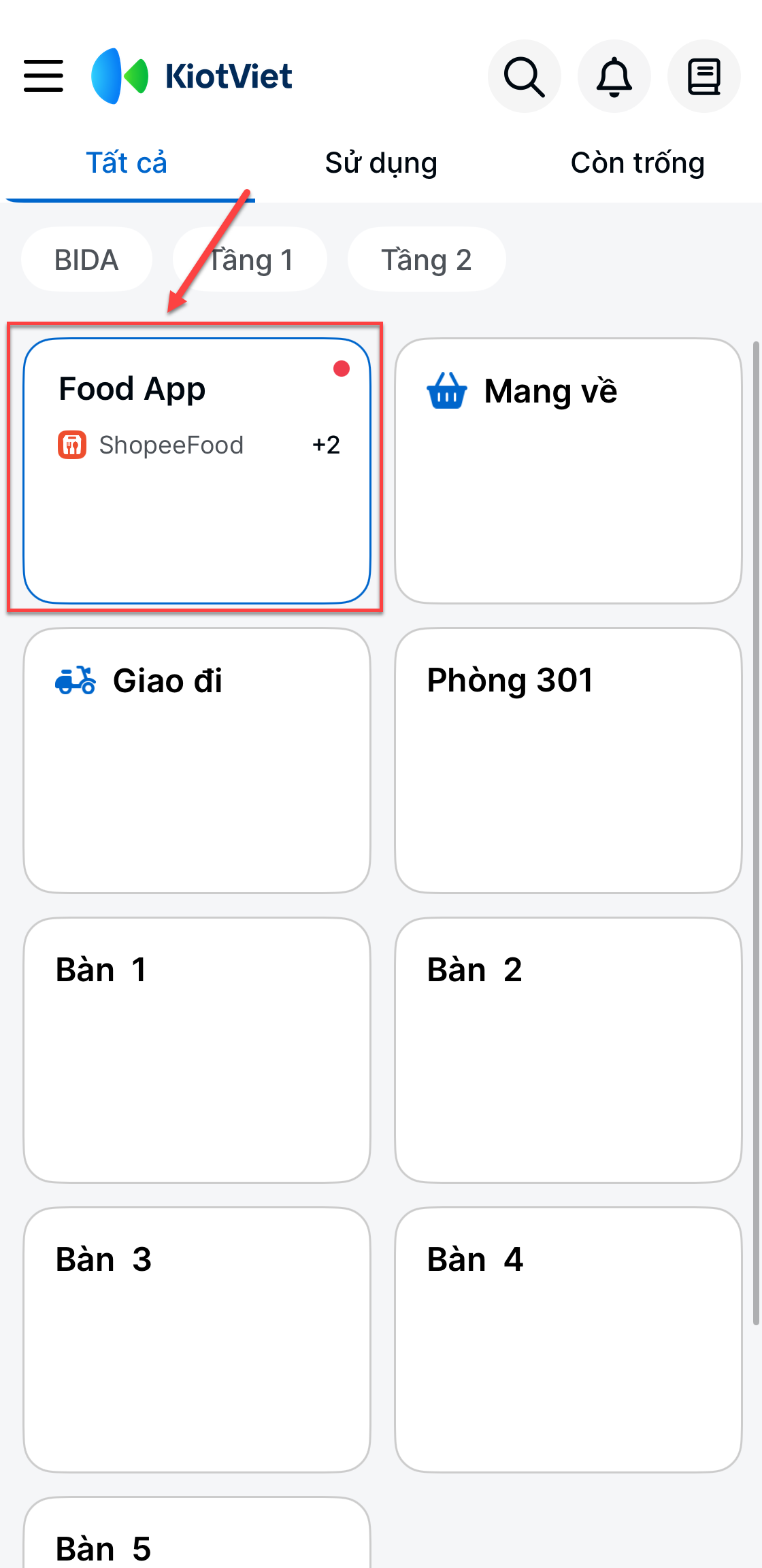
Task: Open table Bàn 2
Action: click(x=568, y=1050)
